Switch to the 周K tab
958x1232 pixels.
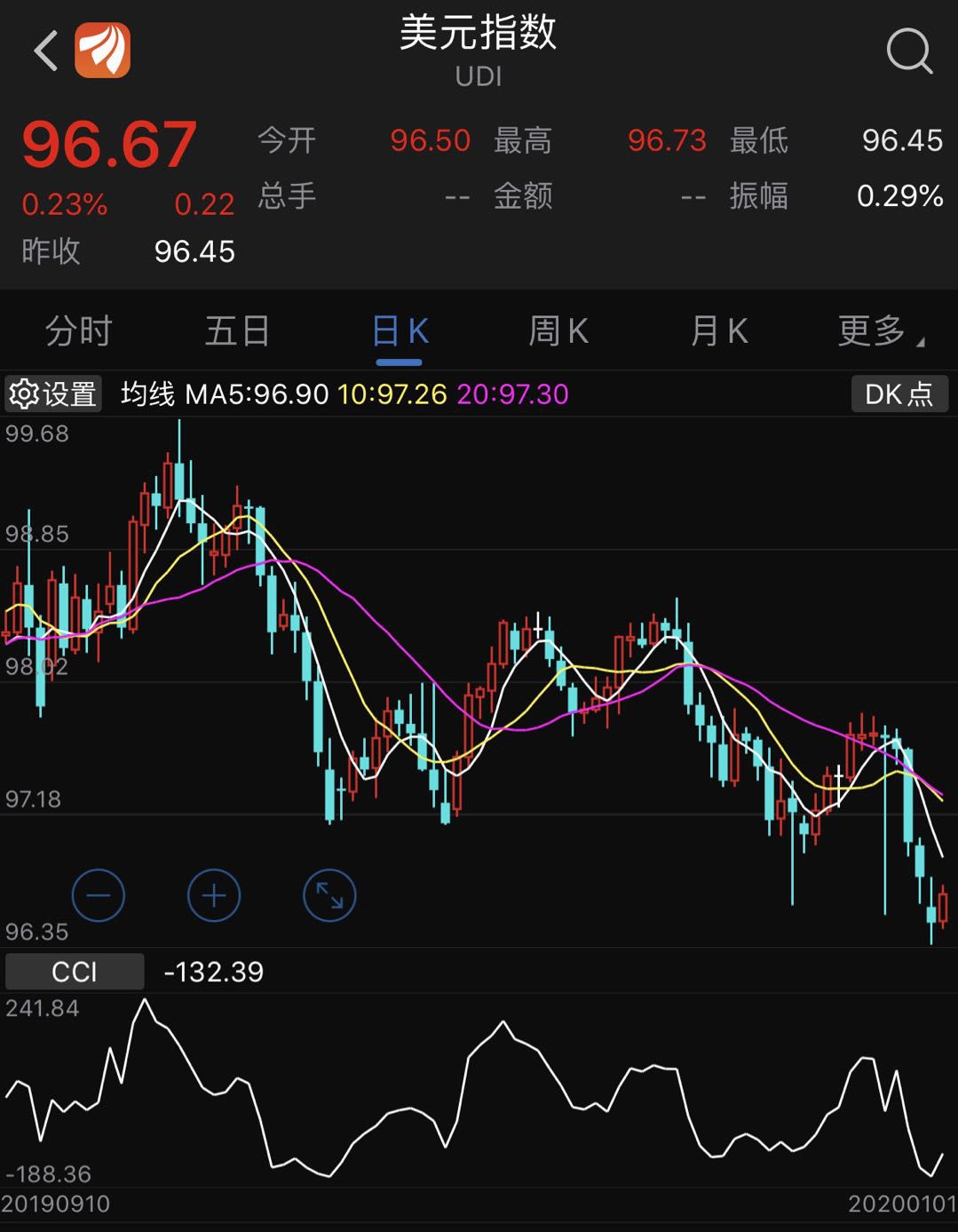click(x=558, y=331)
